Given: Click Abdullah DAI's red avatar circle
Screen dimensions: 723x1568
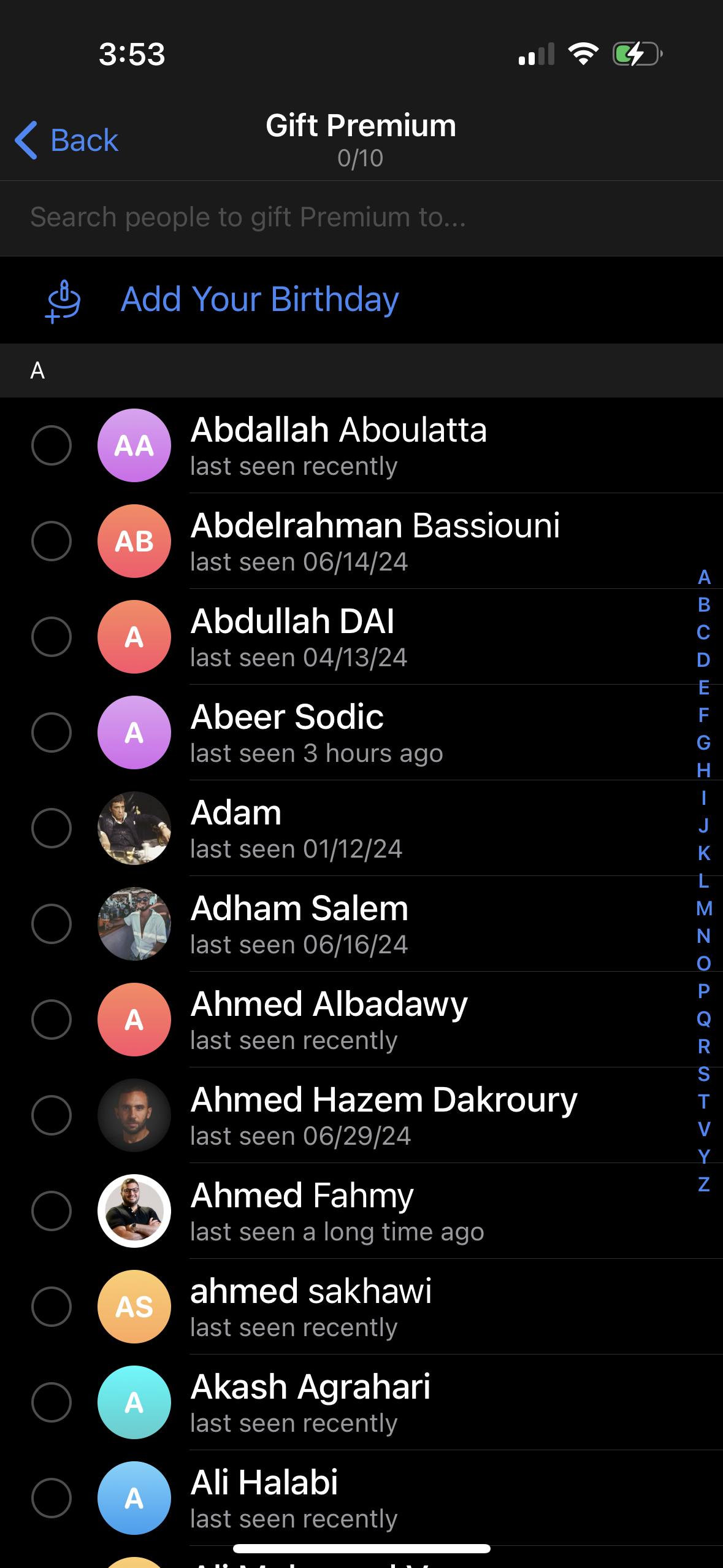Looking at the screenshot, I should coord(134,637).
